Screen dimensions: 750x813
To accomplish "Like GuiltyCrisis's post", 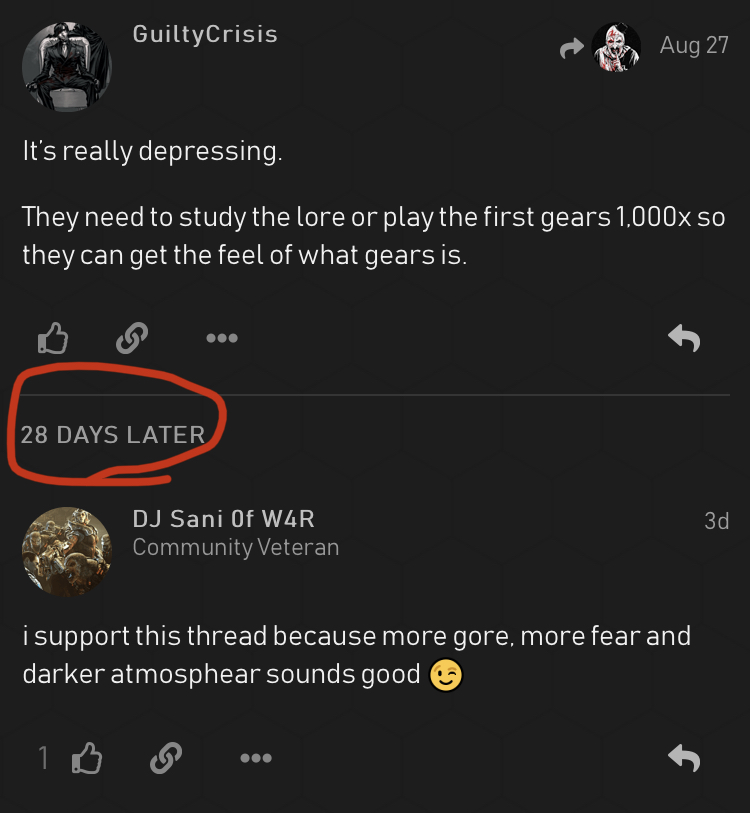I will click(x=53, y=339).
